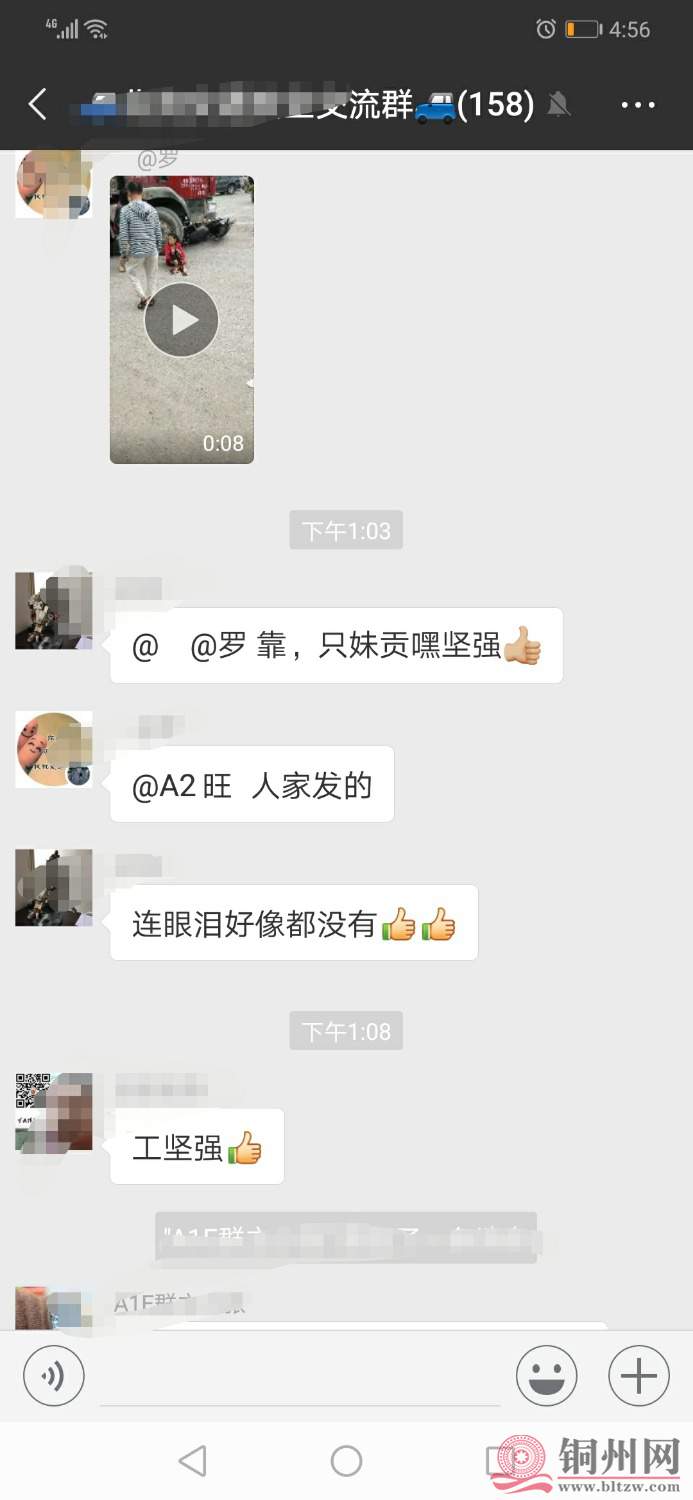Play the 0:08 video clip
Viewport: 693px width, 1500px height.
pos(181,320)
